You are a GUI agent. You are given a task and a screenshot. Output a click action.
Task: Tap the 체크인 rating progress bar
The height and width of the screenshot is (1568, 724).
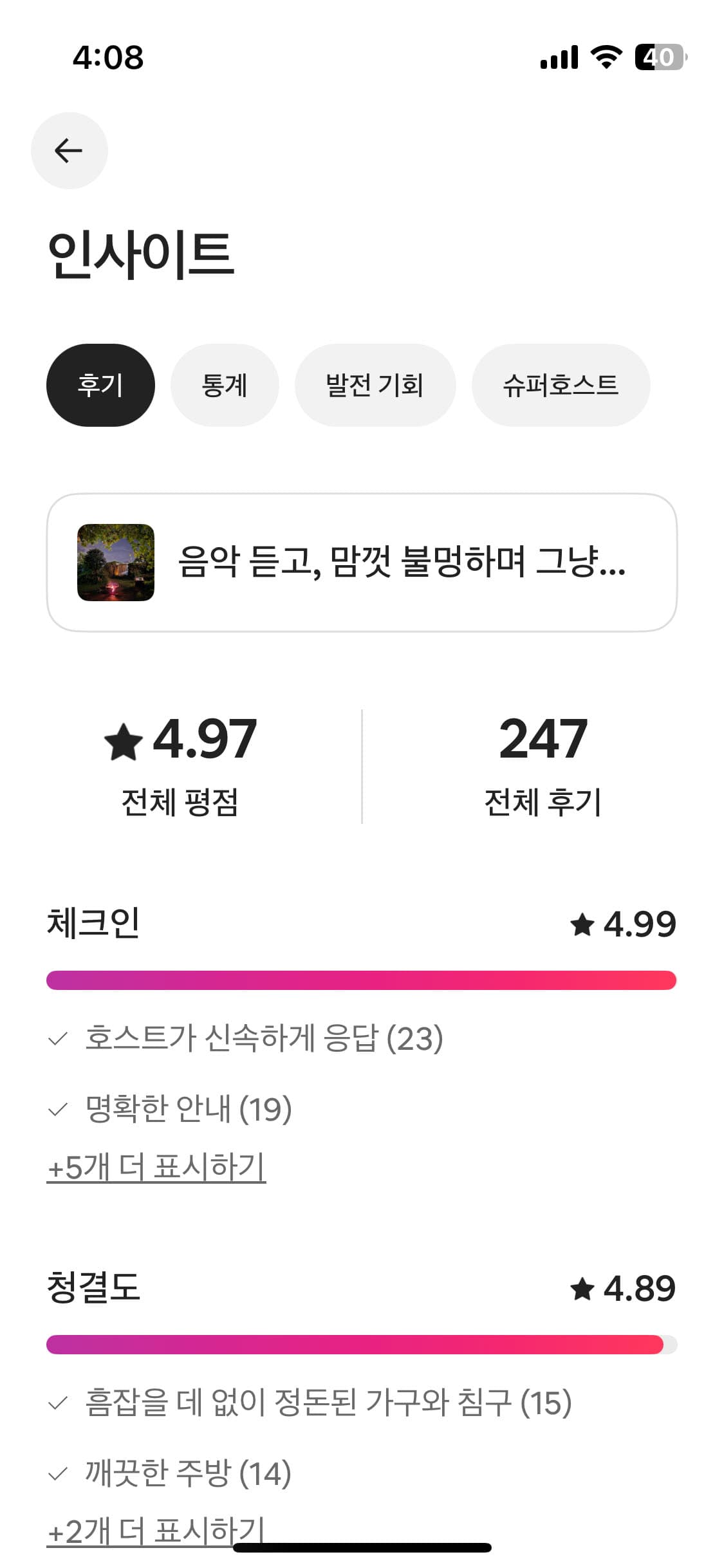[x=362, y=980]
